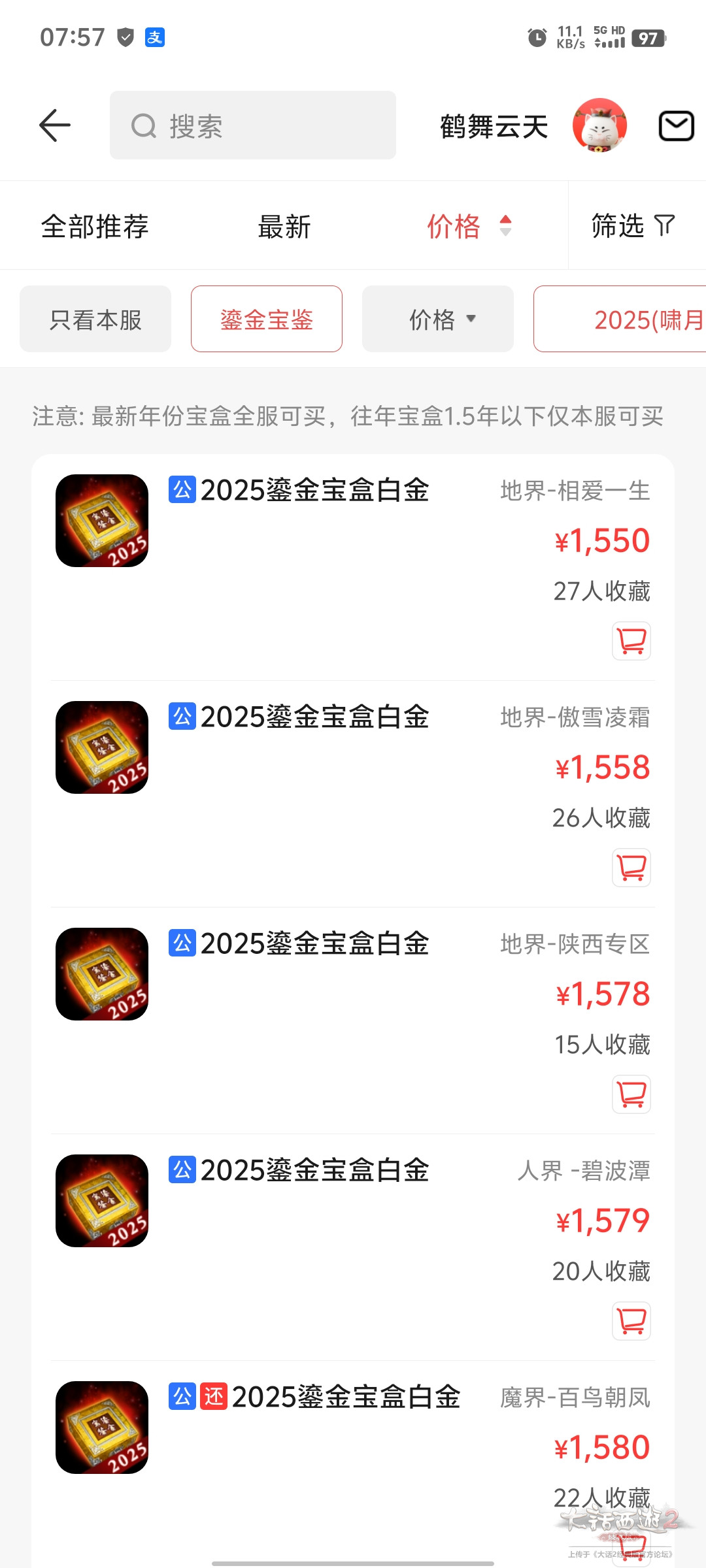The width and height of the screenshot is (706, 1568).
Task: Sort listings by 价格 tab
Action: point(468,226)
